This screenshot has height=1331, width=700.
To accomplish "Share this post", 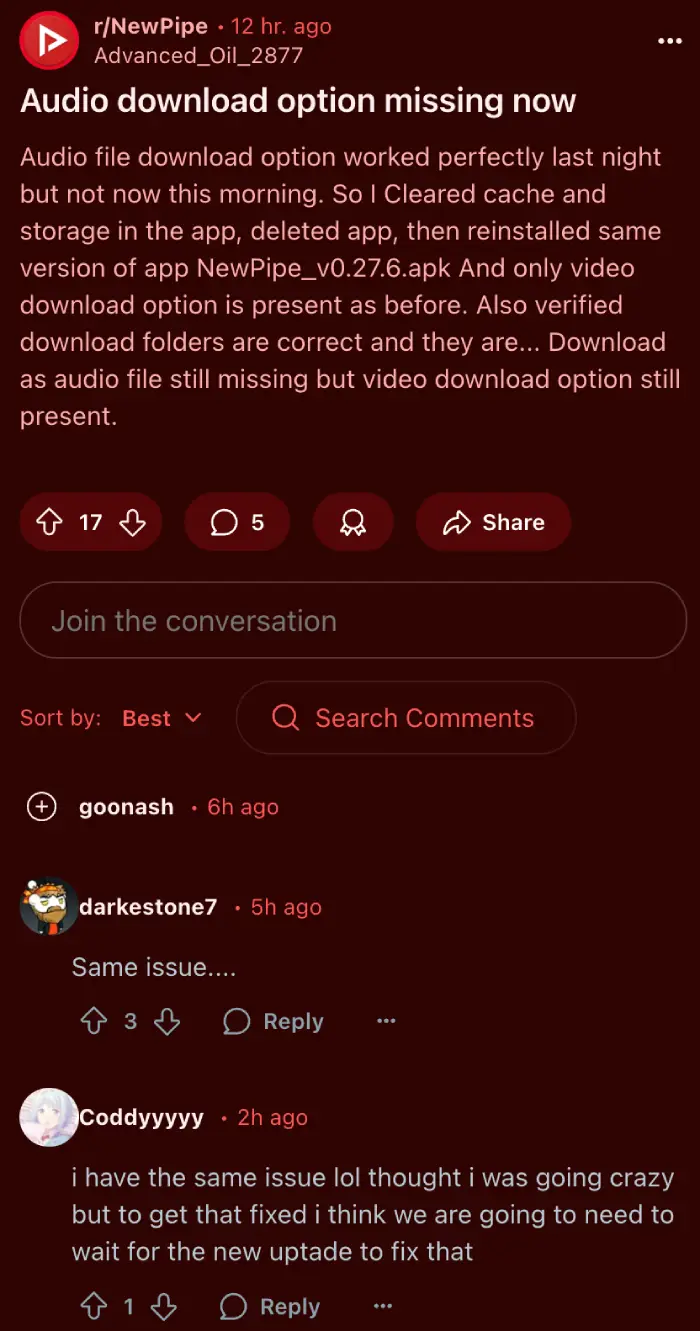I will (x=494, y=522).
